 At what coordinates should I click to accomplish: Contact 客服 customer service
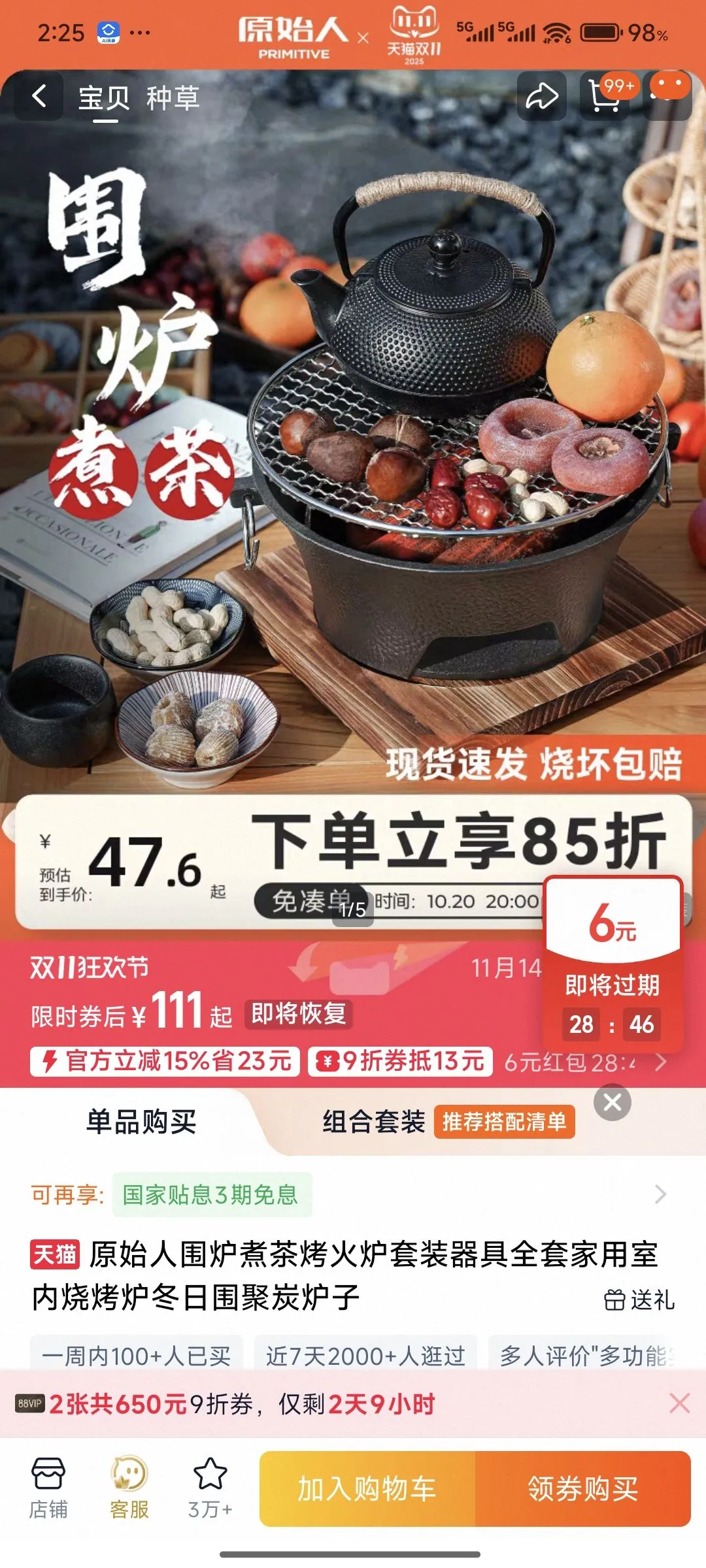click(129, 1488)
